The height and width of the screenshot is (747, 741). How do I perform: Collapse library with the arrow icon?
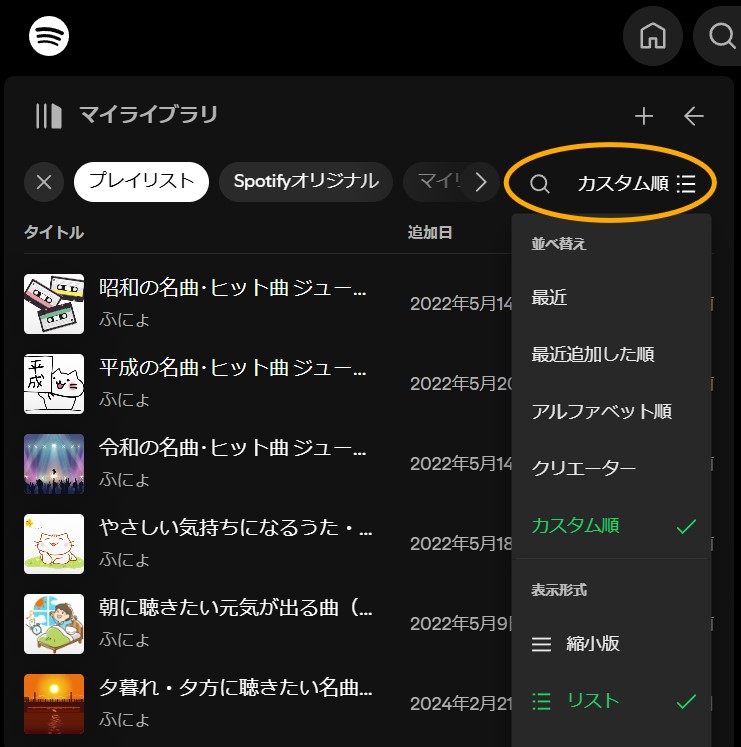coord(694,116)
